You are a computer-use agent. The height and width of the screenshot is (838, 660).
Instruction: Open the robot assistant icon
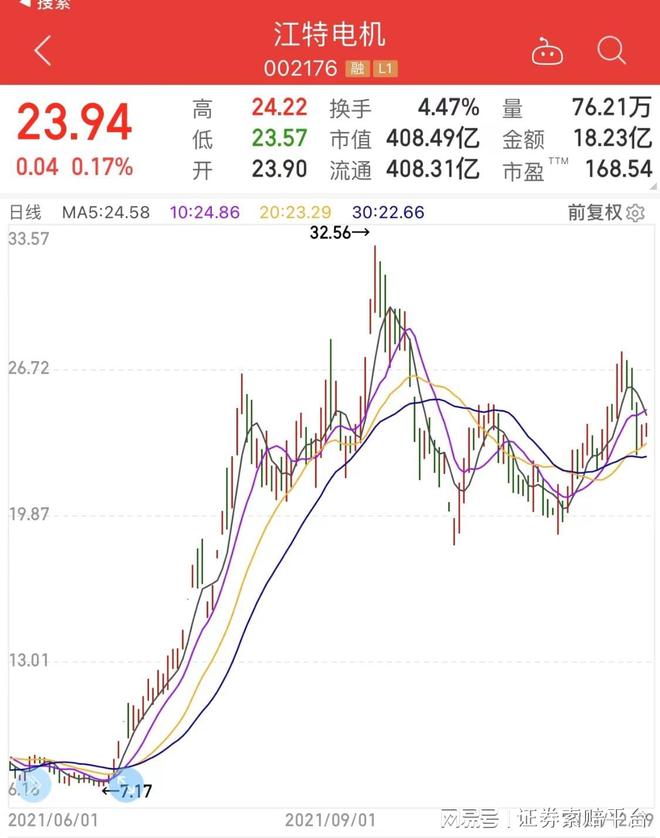(547, 50)
